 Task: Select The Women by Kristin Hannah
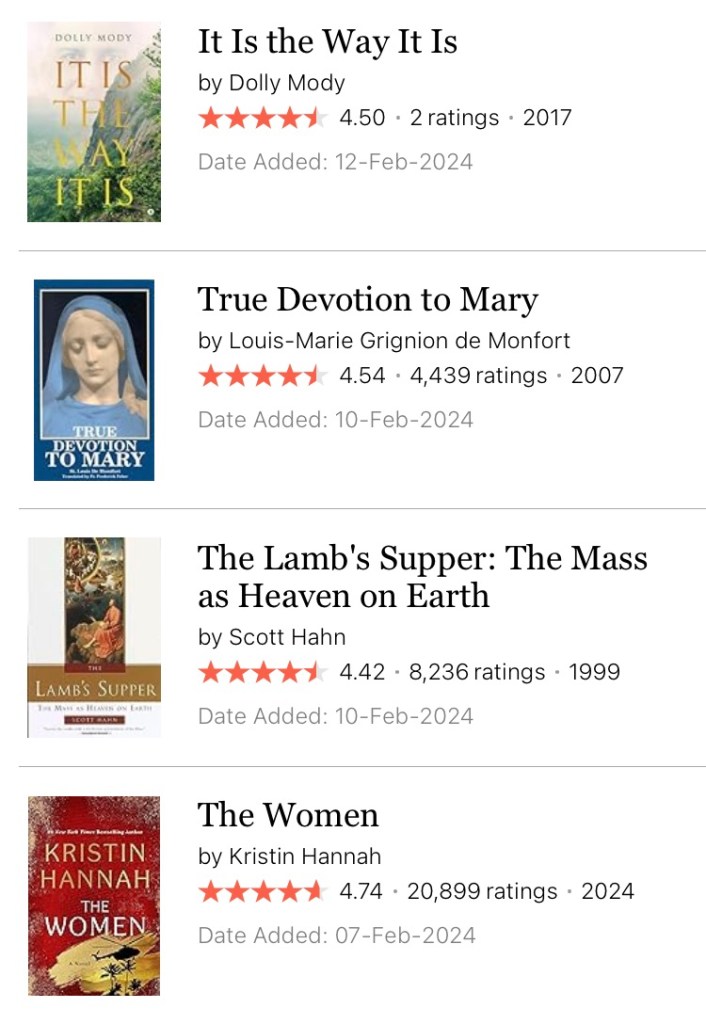pos(288,815)
